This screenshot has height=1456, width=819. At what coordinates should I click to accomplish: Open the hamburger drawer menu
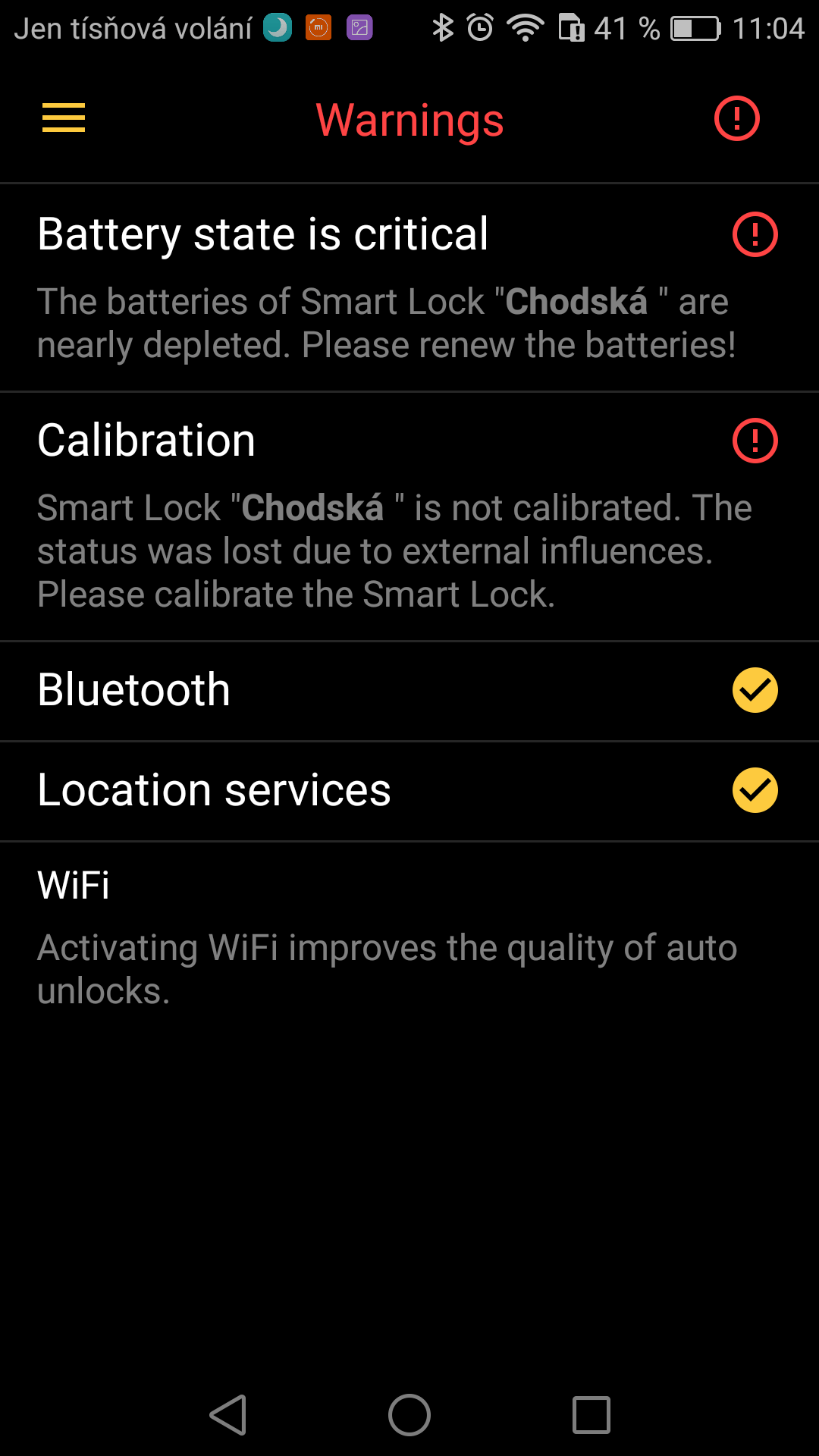(64, 118)
